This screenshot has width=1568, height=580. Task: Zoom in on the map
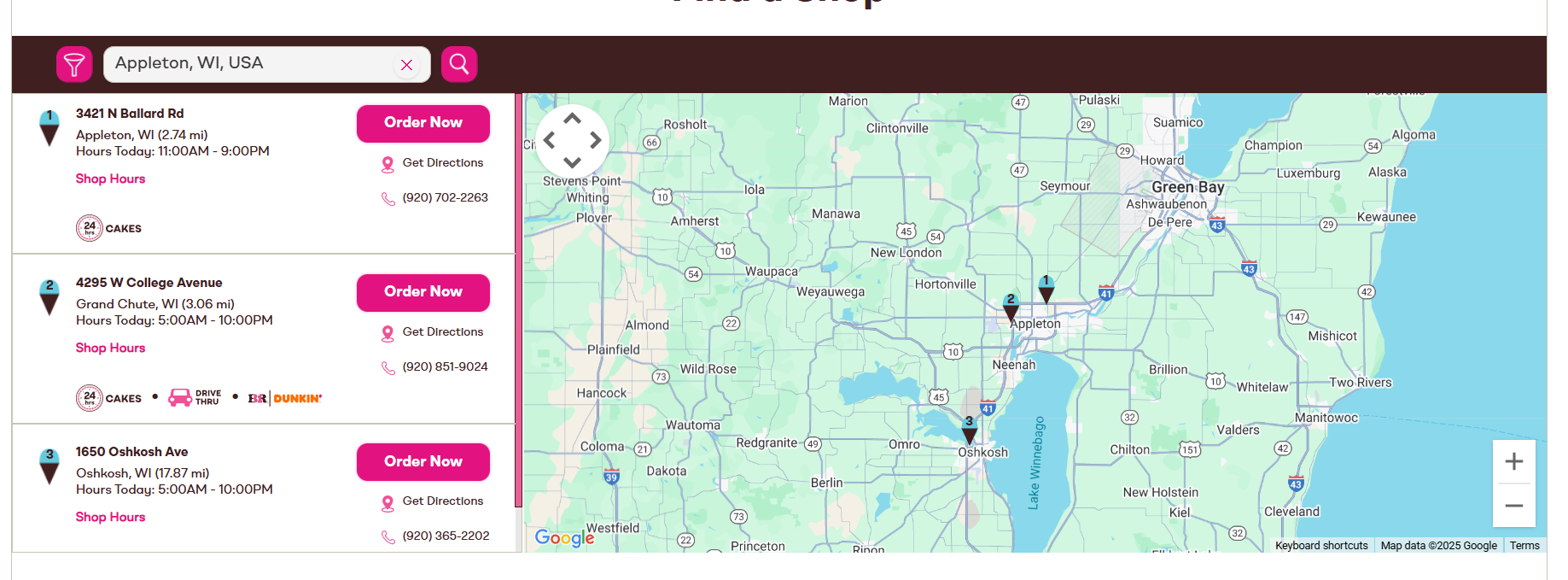(x=1513, y=462)
